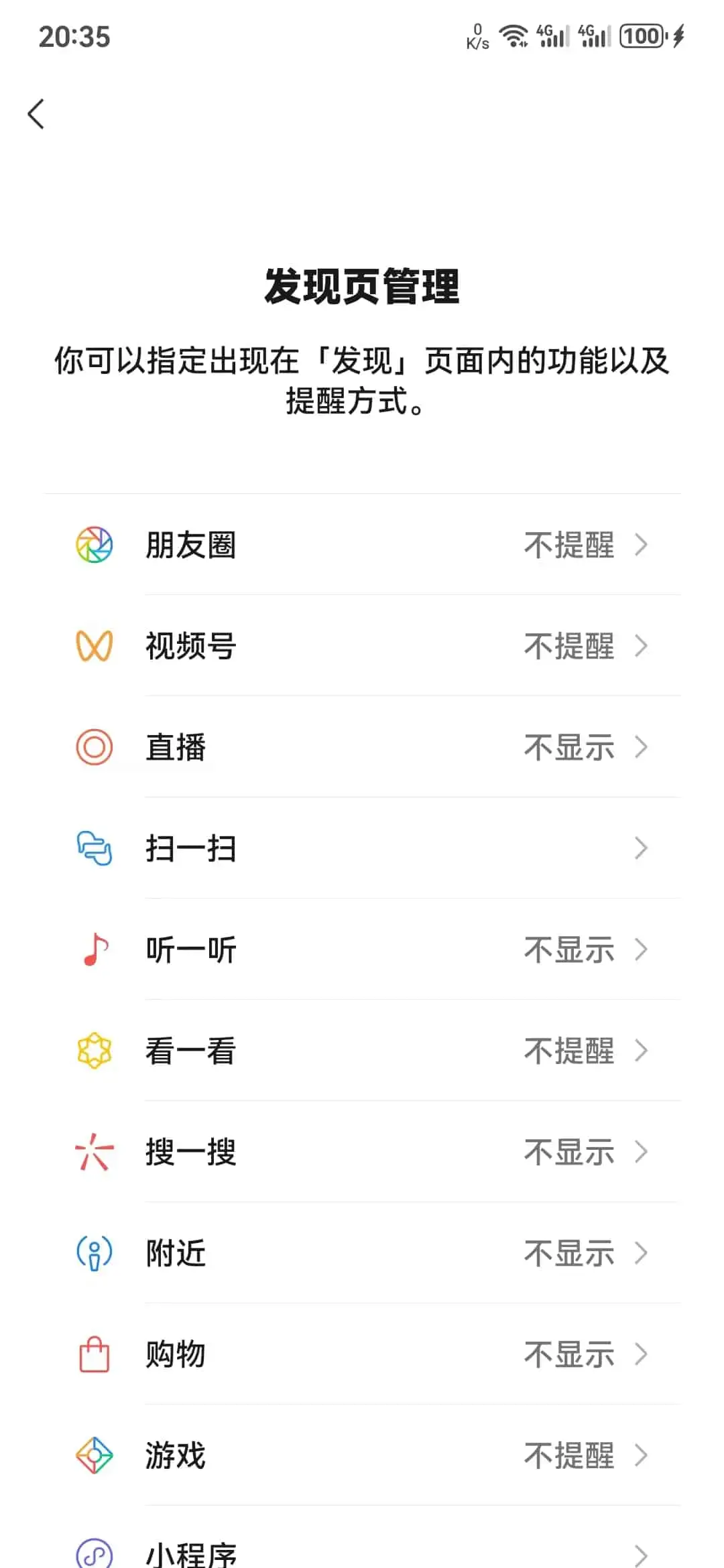Open 看一看 reminder settings
Screen dimensions: 724x1568
362,1051
